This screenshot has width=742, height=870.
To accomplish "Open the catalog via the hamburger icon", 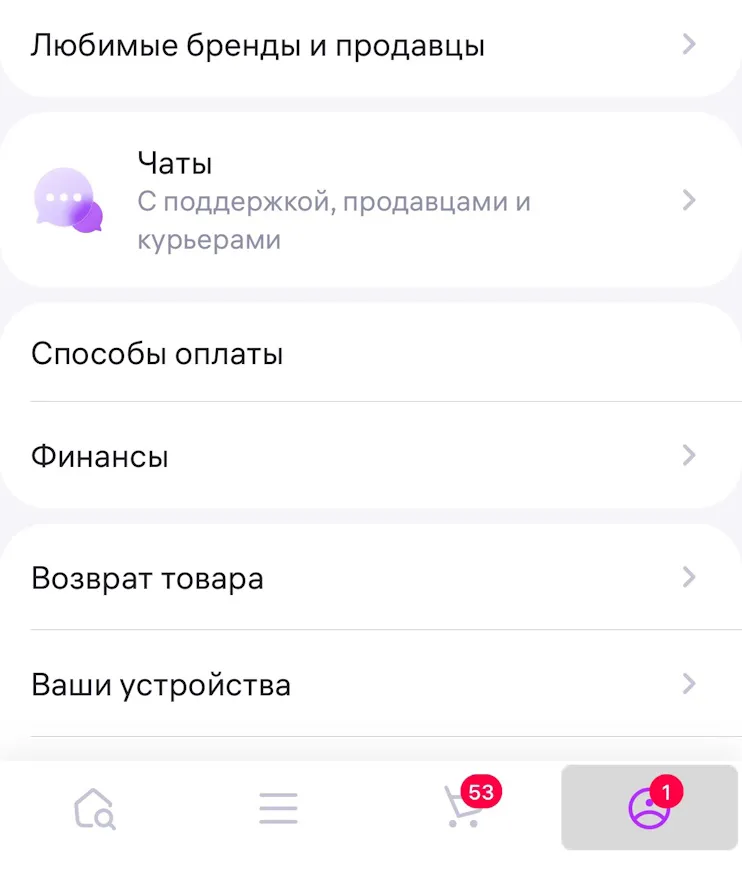I will click(x=278, y=808).
